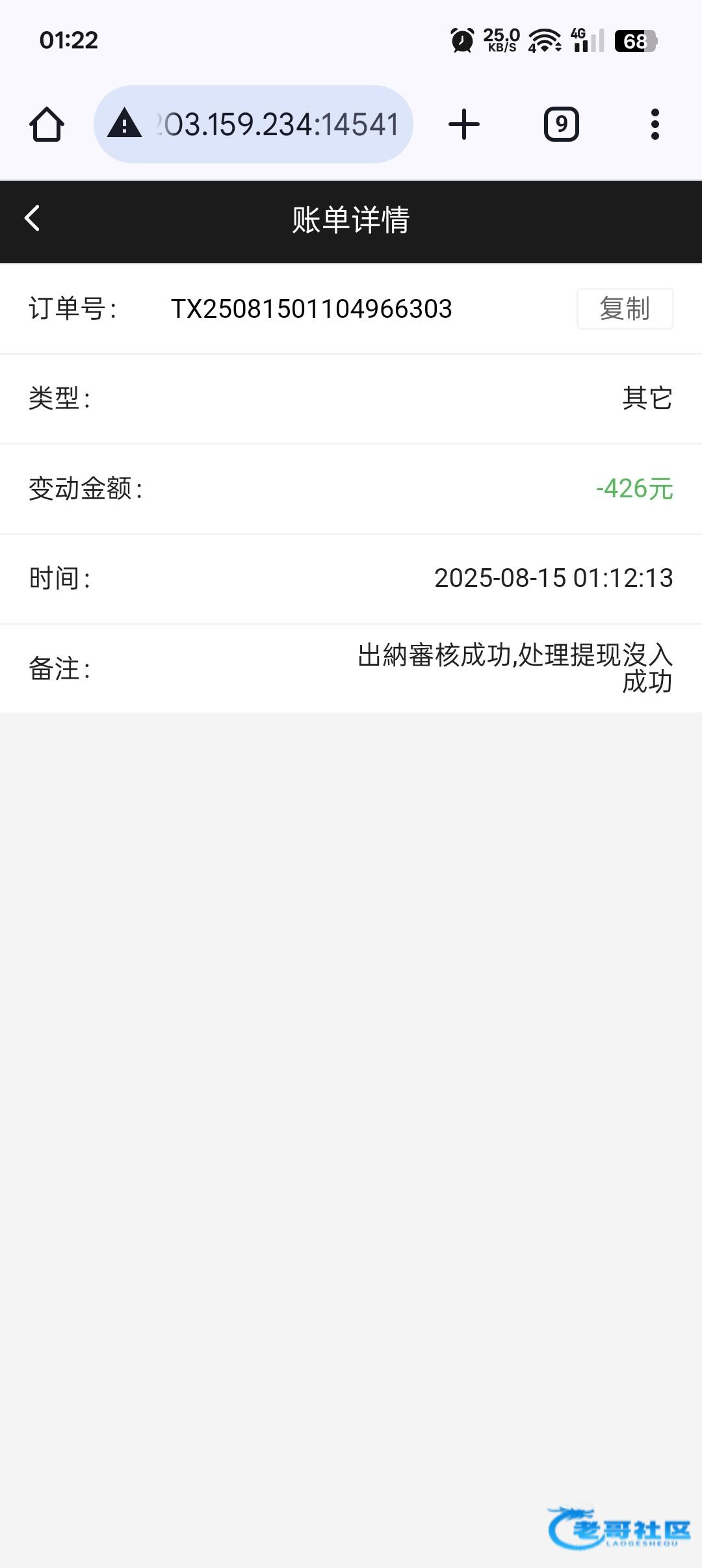Open a new browser tab

coord(464,124)
